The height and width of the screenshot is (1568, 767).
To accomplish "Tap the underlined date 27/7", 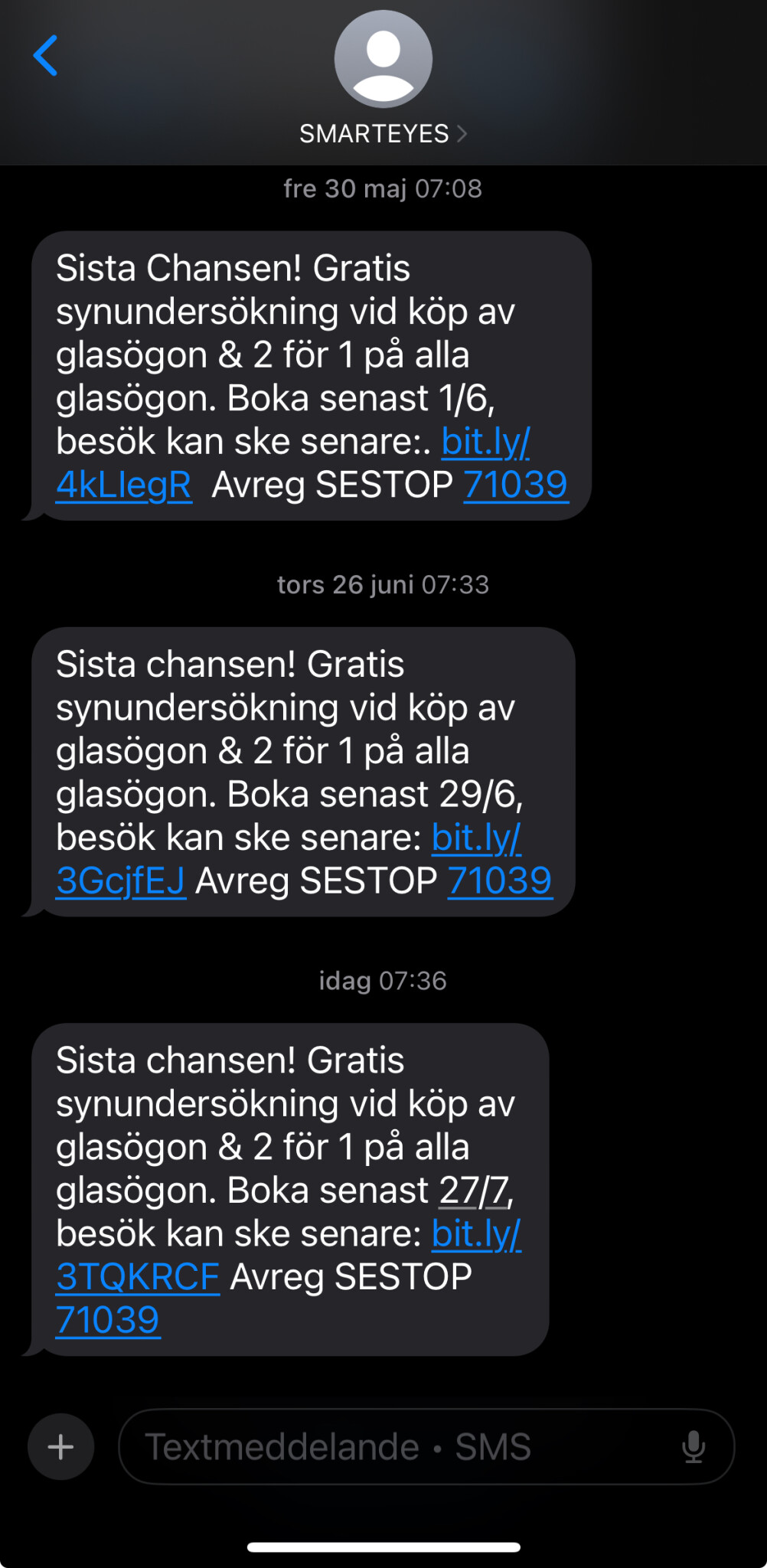I will (475, 1191).
